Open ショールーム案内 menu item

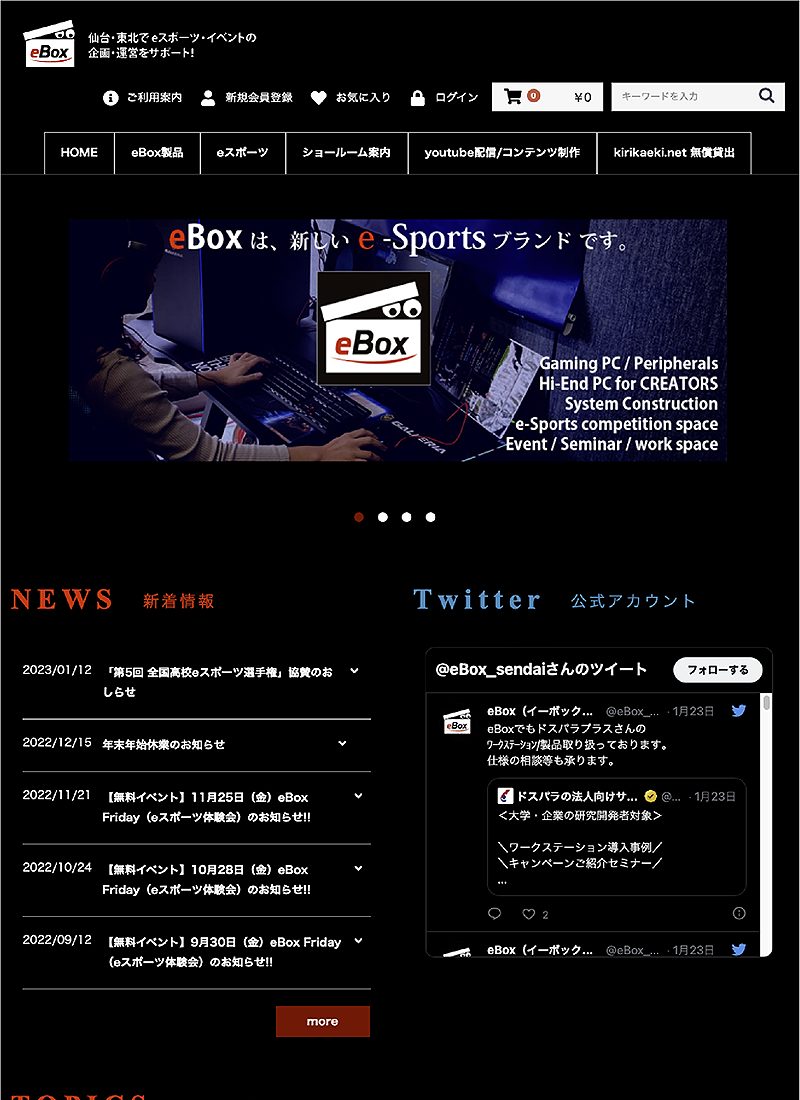click(346, 153)
